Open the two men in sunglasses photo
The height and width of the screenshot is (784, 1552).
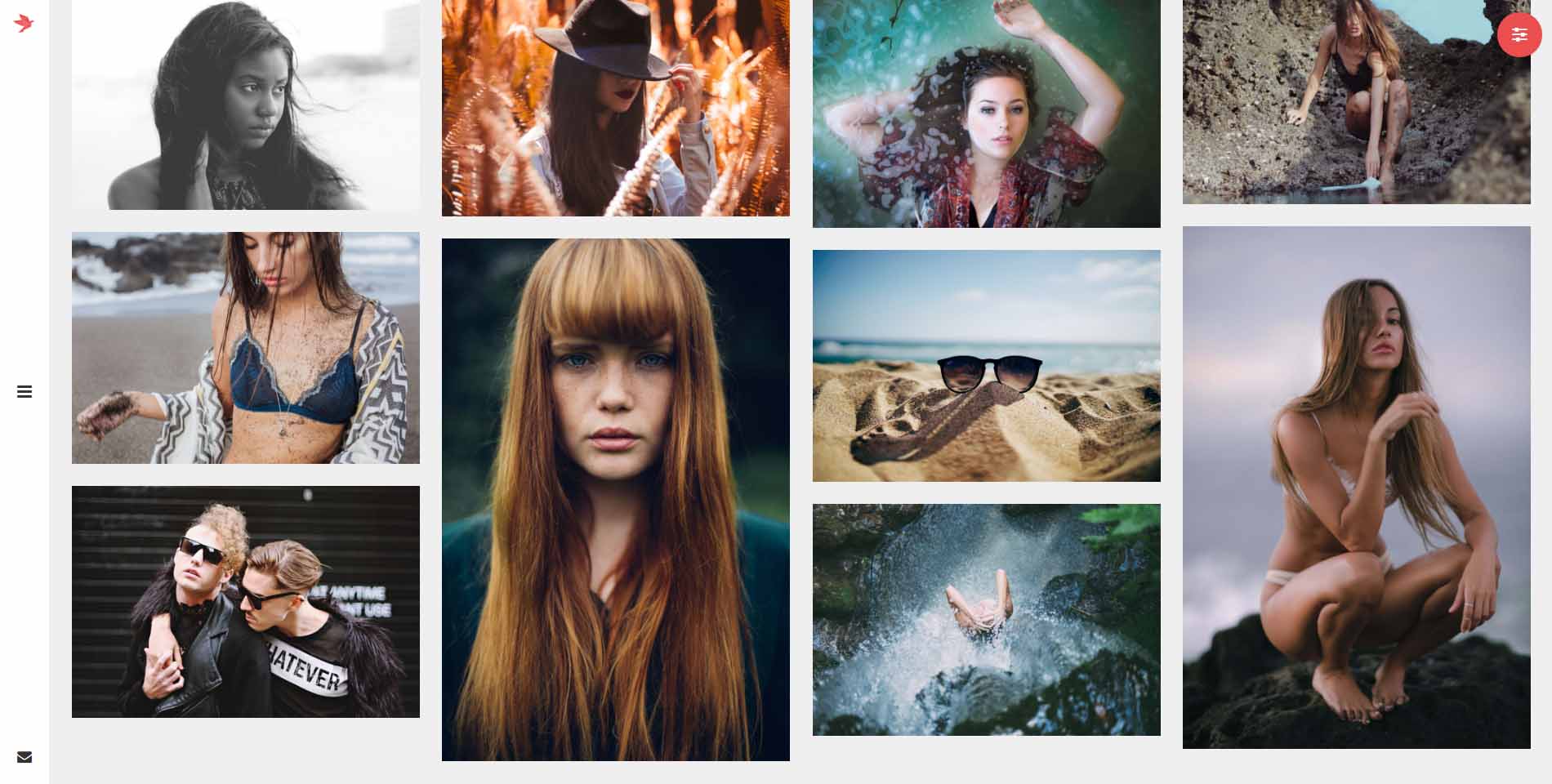click(x=245, y=602)
